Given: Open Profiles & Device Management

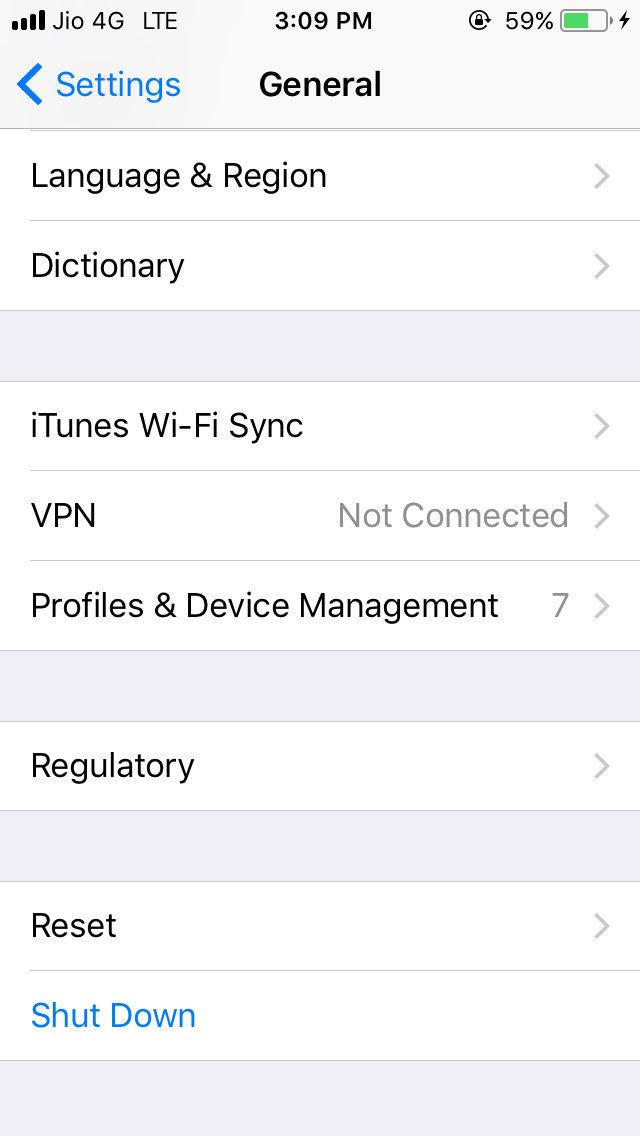Looking at the screenshot, I should click(x=320, y=606).
